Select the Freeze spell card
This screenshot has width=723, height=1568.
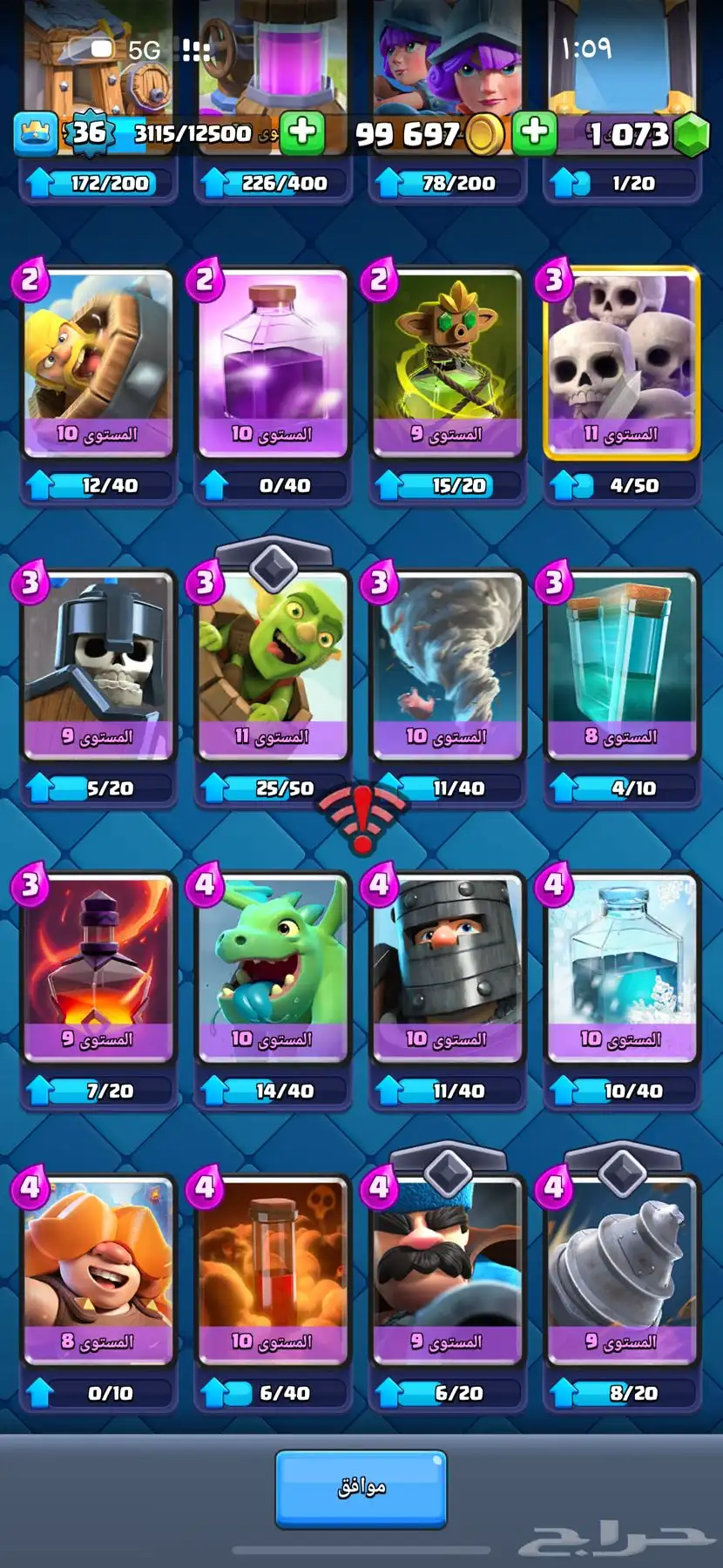coord(621,967)
